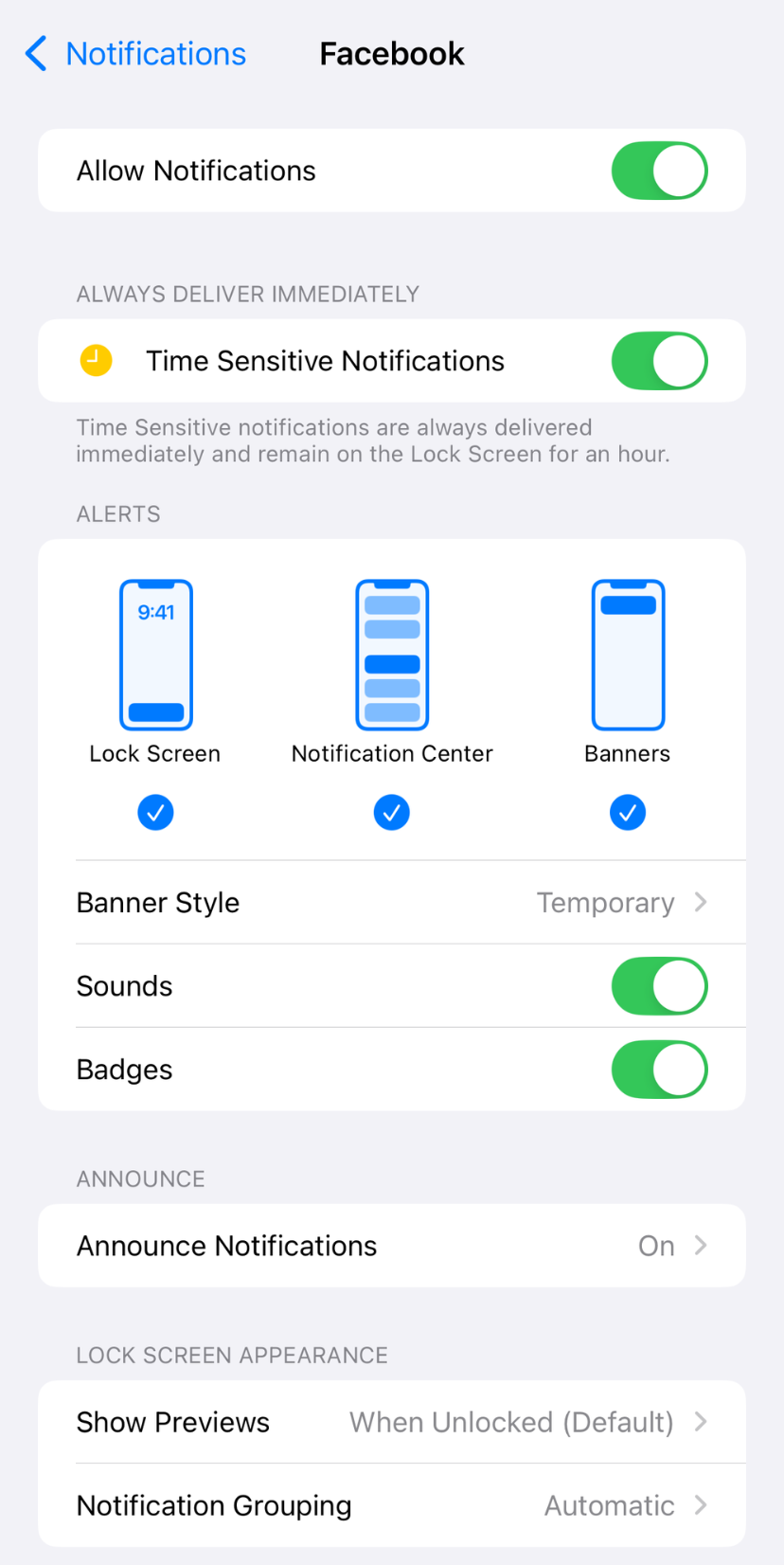Open Notification Grouping options
Viewport: 784px width, 1565px height.
[x=392, y=1505]
